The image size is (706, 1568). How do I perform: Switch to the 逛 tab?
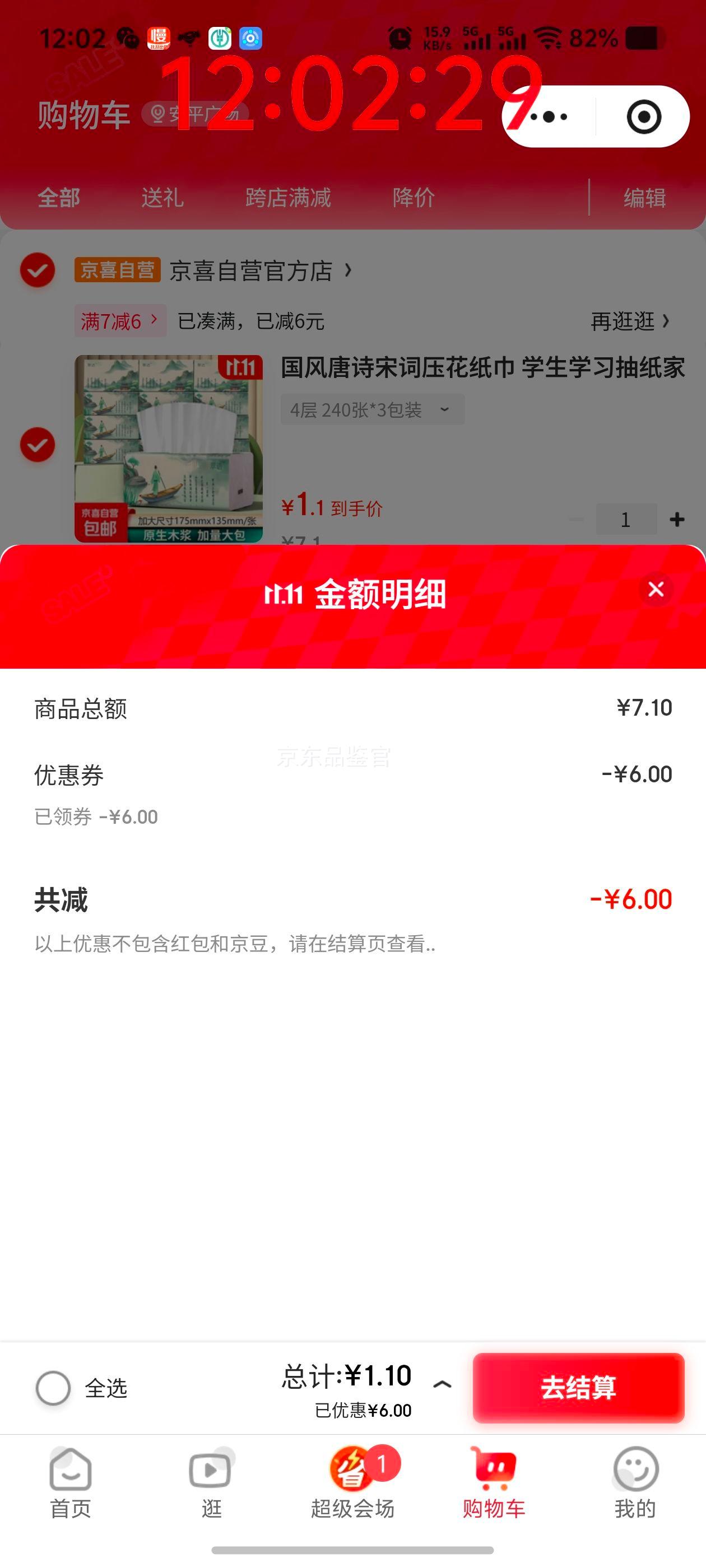tap(211, 1483)
